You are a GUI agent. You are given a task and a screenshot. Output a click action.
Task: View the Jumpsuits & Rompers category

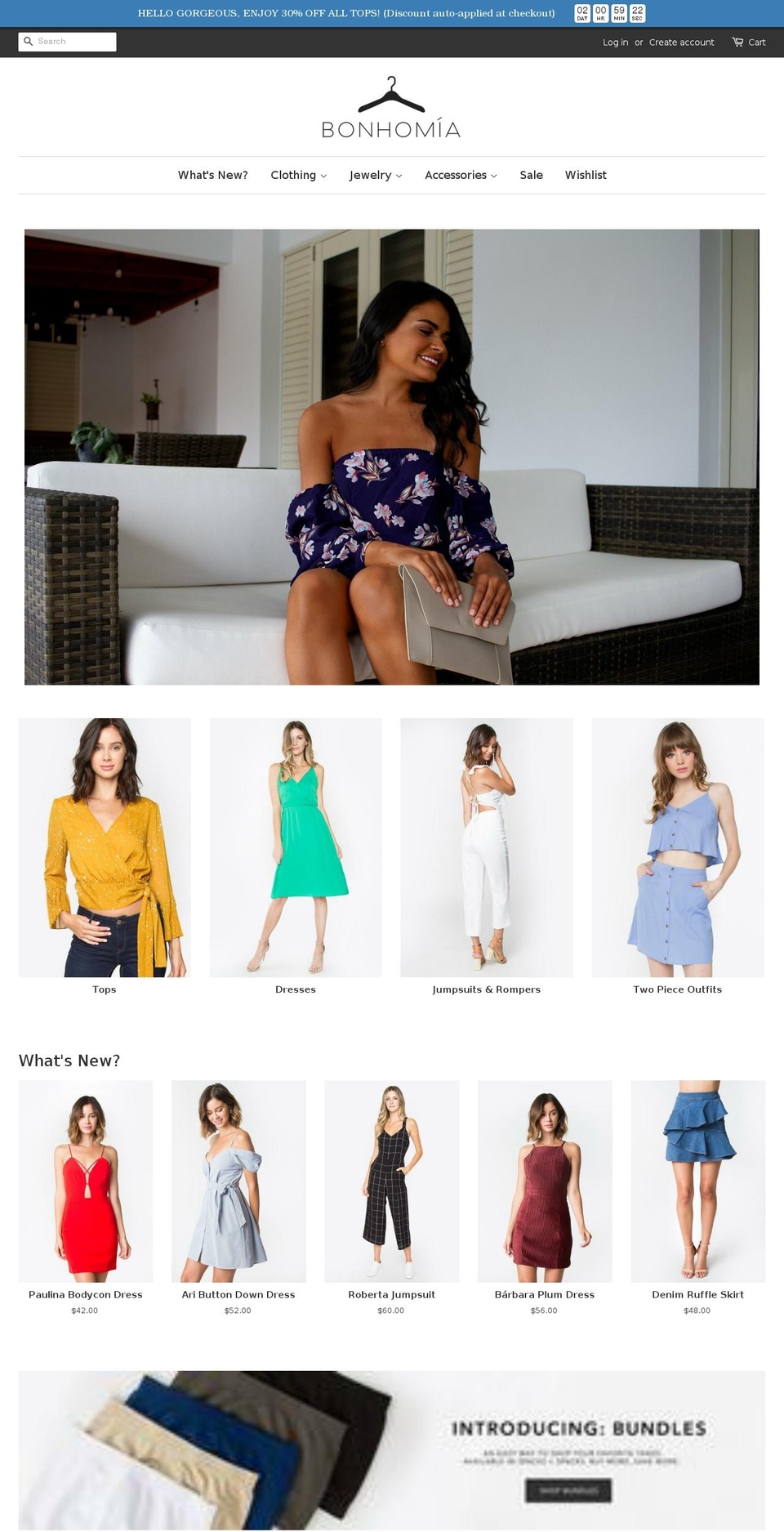[486, 847]
